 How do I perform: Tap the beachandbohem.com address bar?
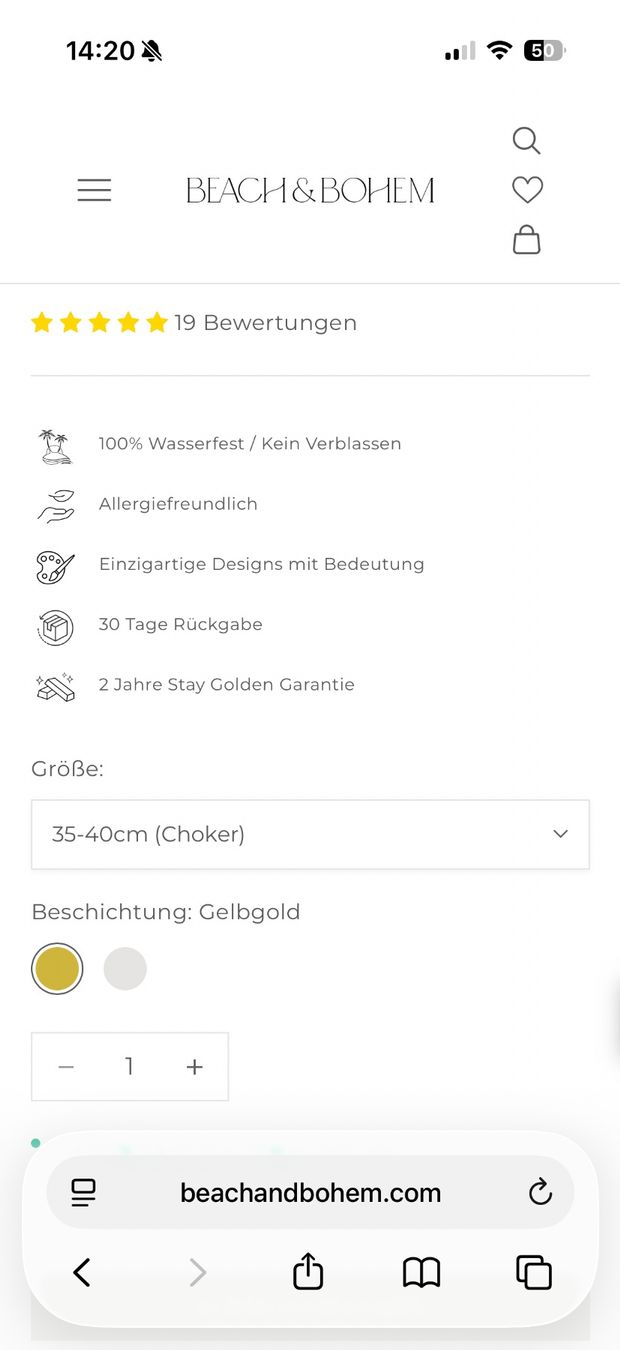click(310, 1192)
